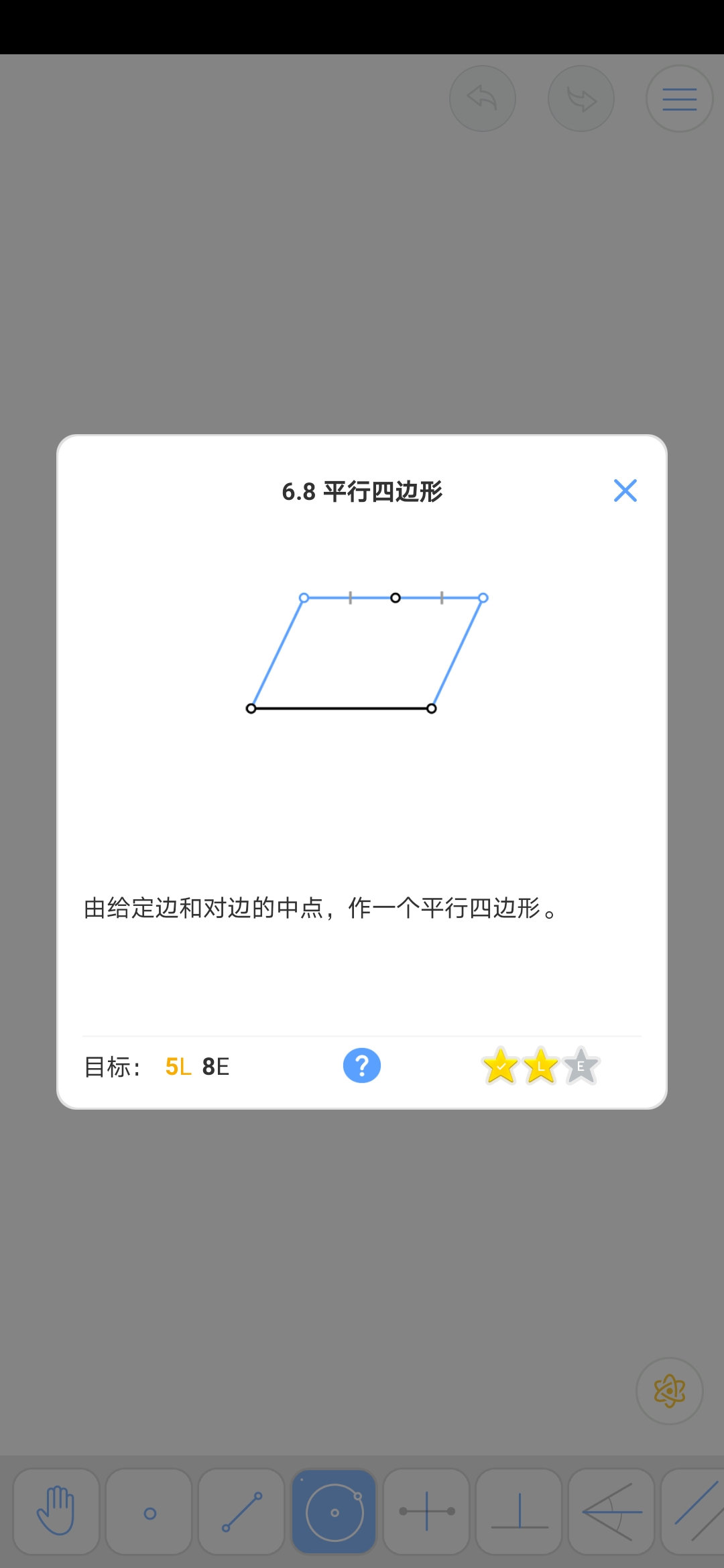Open the blue question mark help
This screenshot has width=724, height=1568.
(x=362, y=1065)
